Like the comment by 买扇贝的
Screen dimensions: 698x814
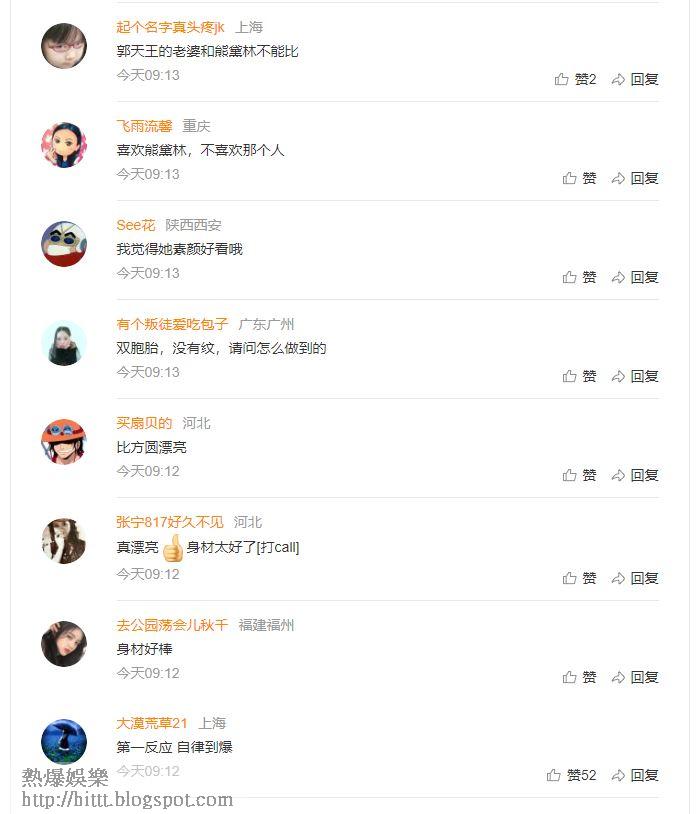point(580,475)
